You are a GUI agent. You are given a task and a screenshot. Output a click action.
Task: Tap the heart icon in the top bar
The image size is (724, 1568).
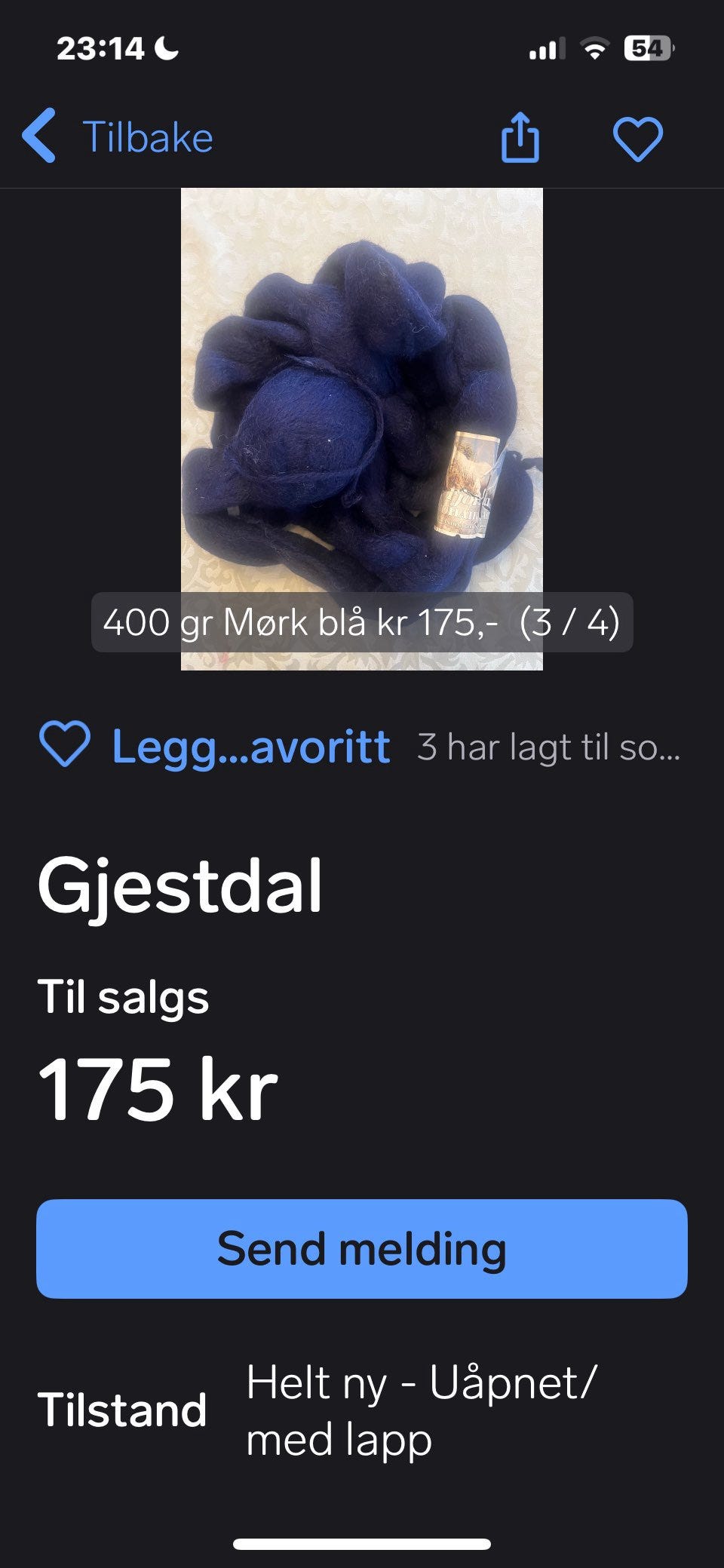[637, 139]
